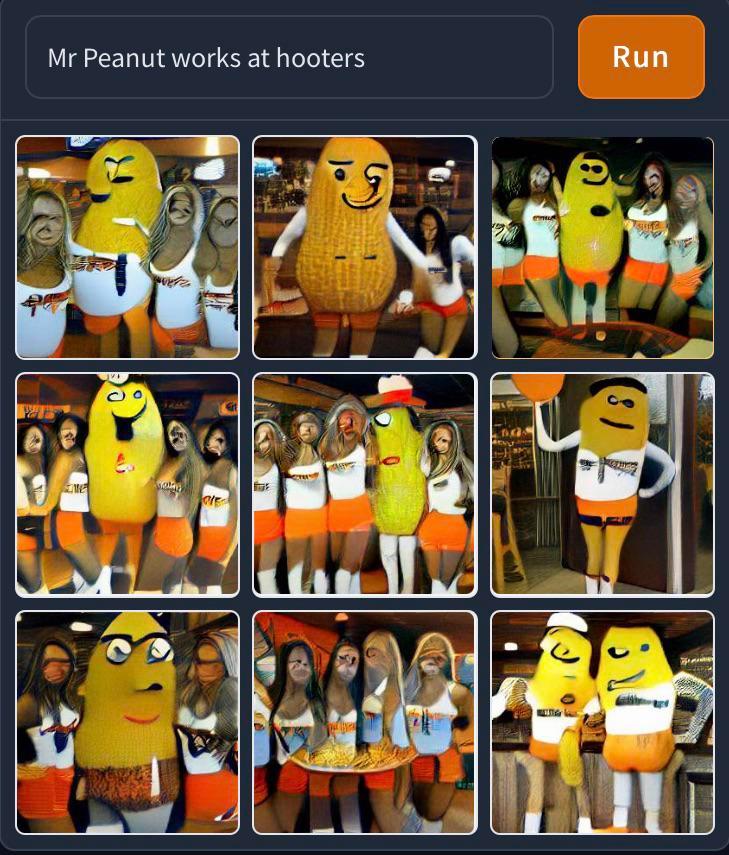The height and width of the screenshot is (855, 729).
Task: Click the bottom-left wide-eyed peanut thumbnail
Action: click(127, 721)
